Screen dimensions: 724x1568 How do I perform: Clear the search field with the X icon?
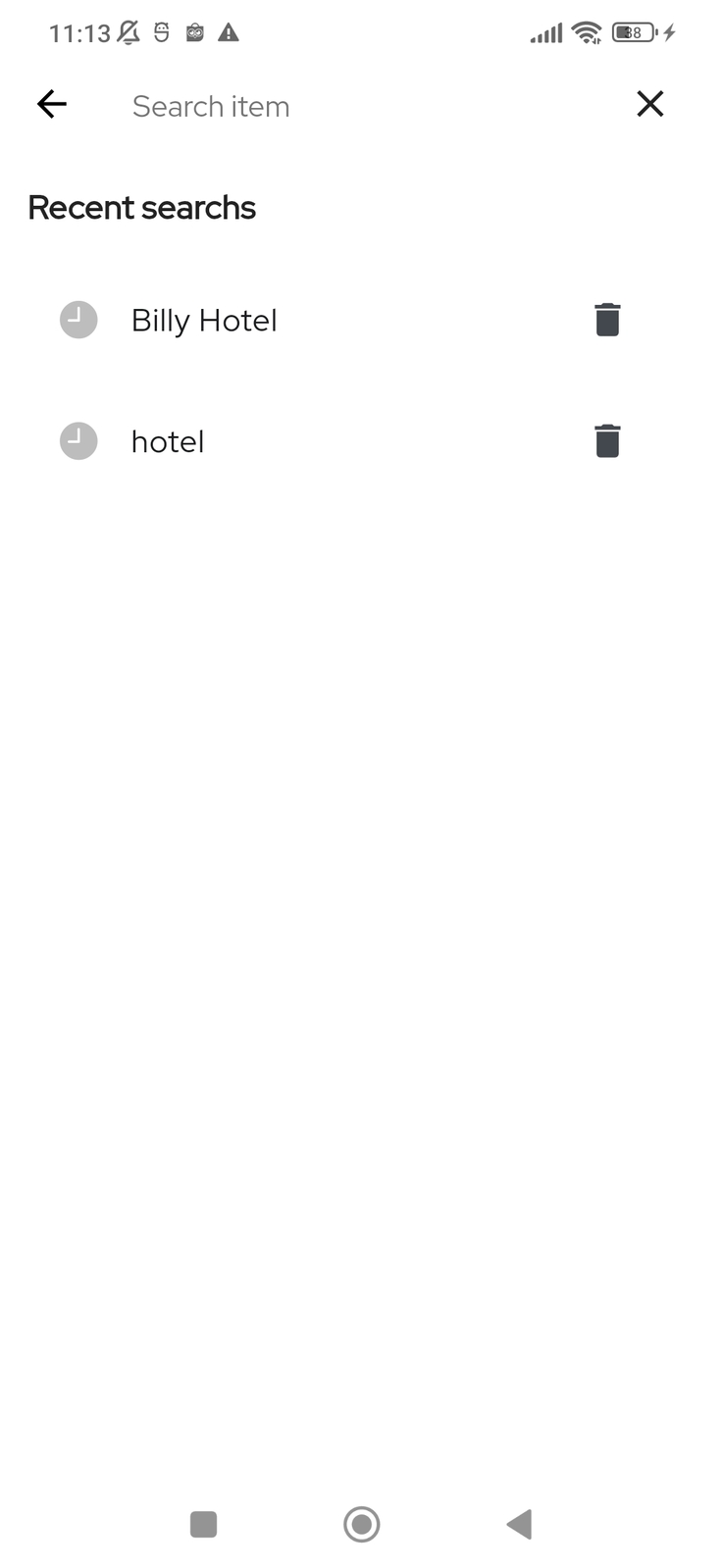(x=650, y=104)
